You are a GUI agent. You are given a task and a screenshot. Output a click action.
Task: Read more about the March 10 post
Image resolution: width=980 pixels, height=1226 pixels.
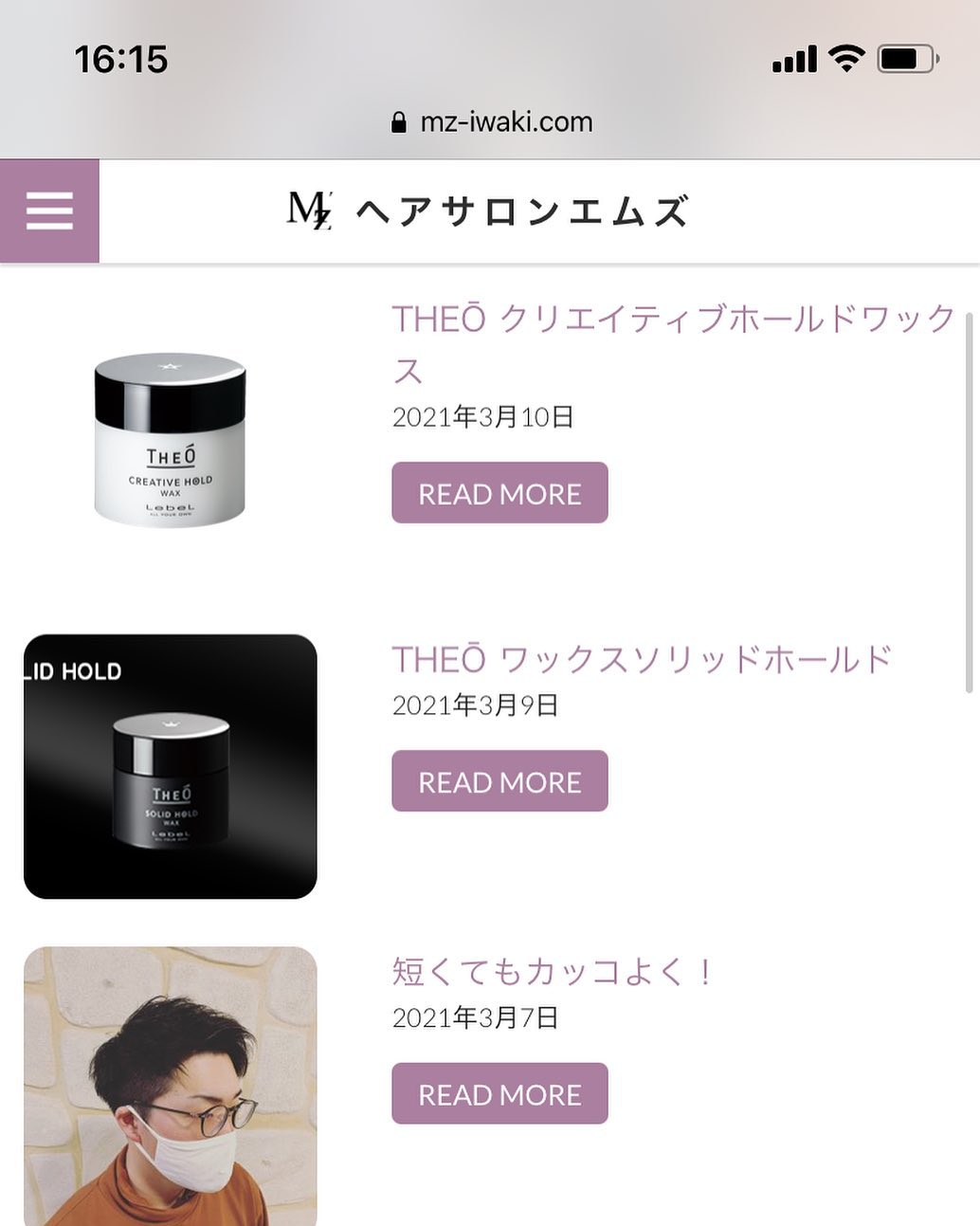tap(499, 493)
